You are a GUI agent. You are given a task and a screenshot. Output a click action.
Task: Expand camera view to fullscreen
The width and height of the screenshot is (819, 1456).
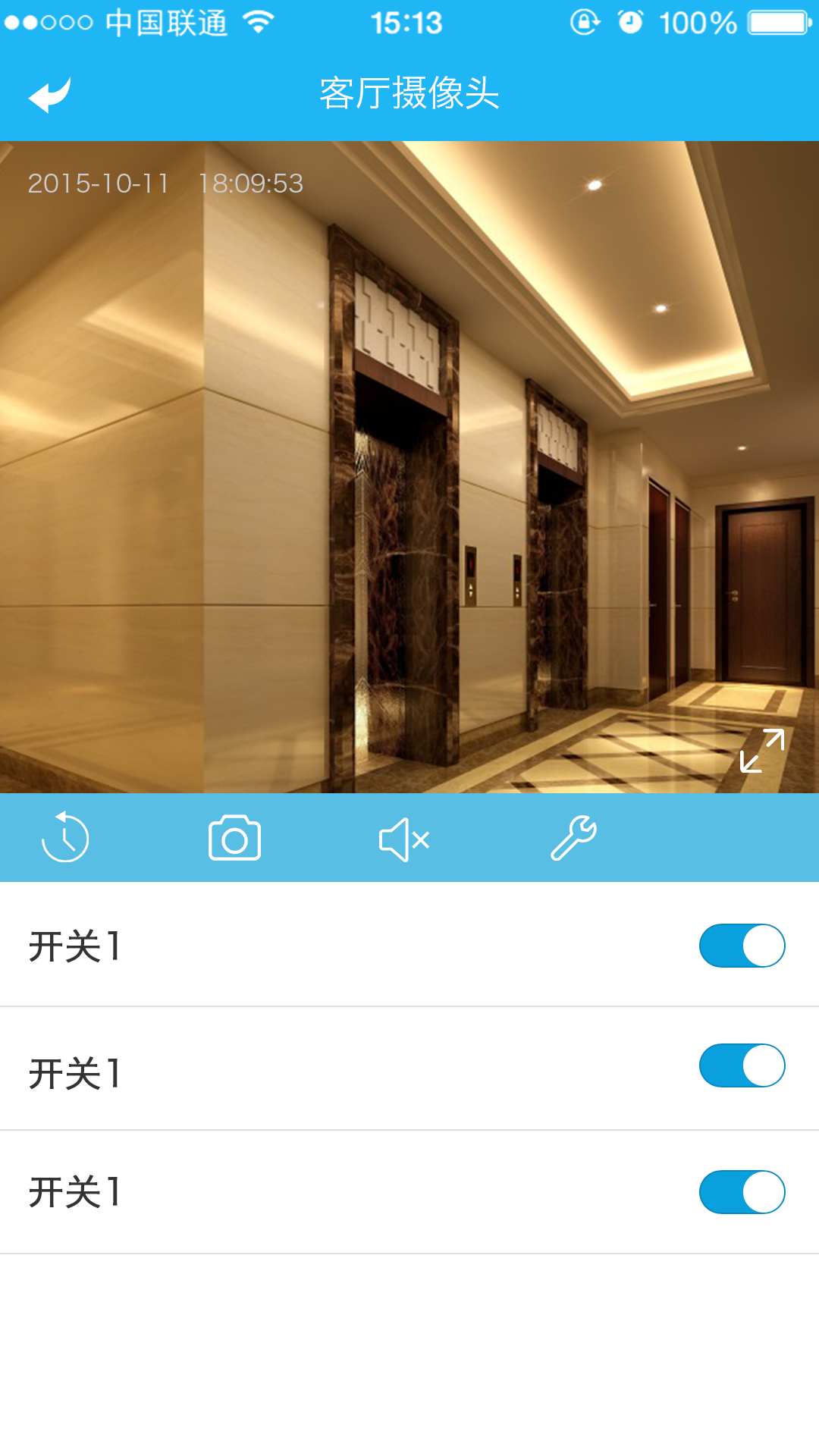tap(761, 751)
